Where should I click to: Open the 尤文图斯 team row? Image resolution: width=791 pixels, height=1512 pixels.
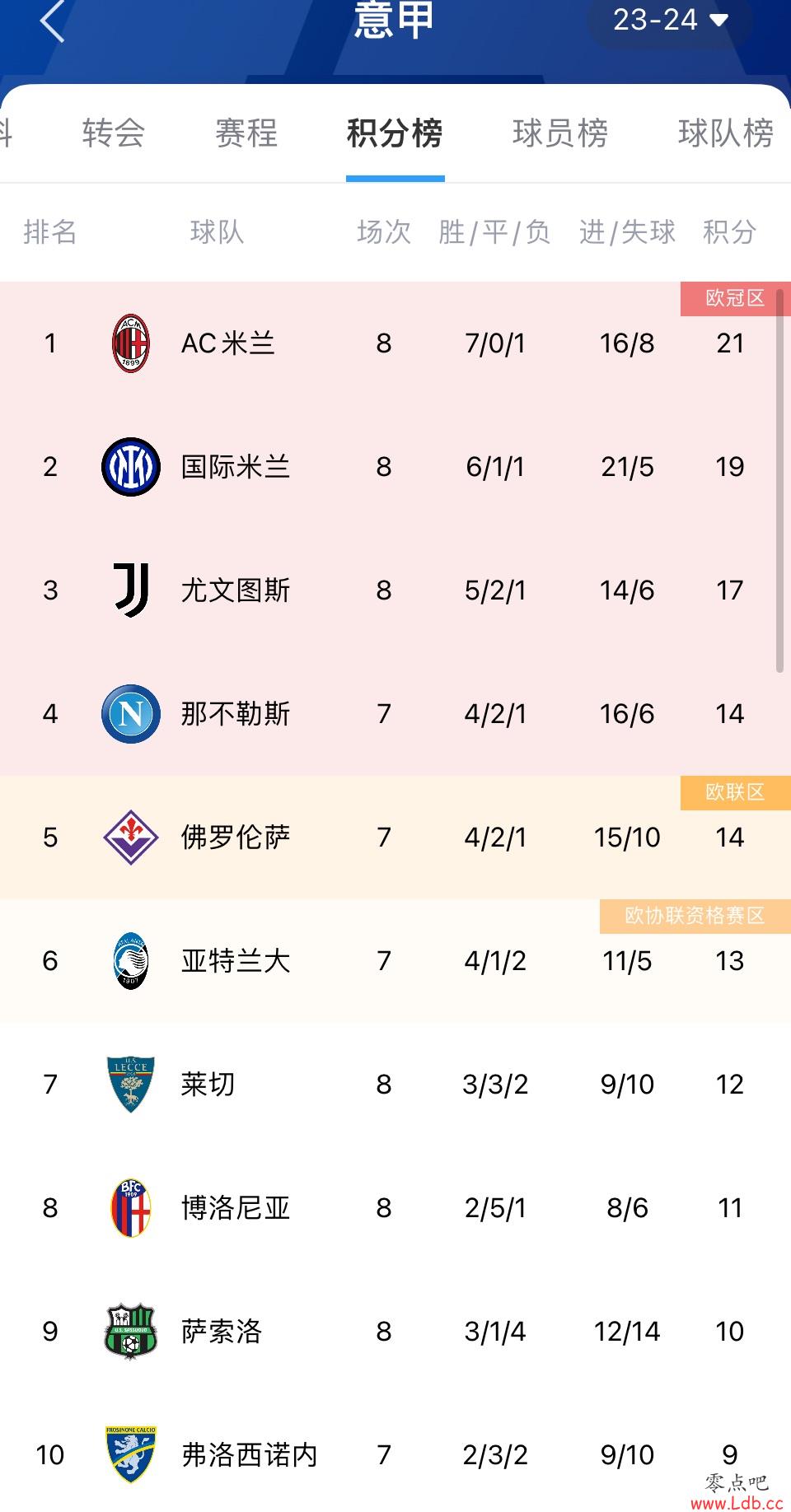[395, 590]
